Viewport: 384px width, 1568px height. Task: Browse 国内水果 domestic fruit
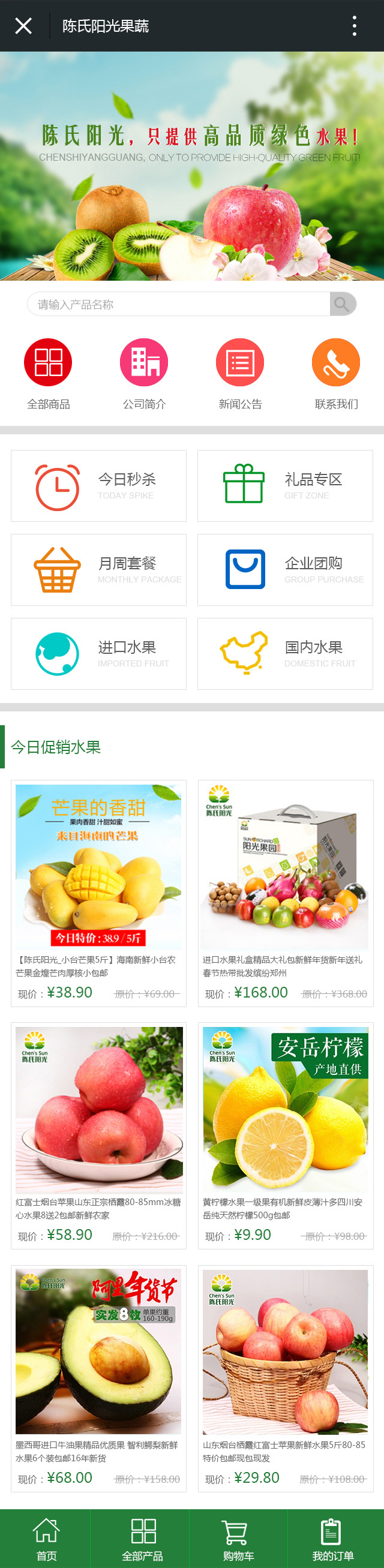click(x=285, y=653)
